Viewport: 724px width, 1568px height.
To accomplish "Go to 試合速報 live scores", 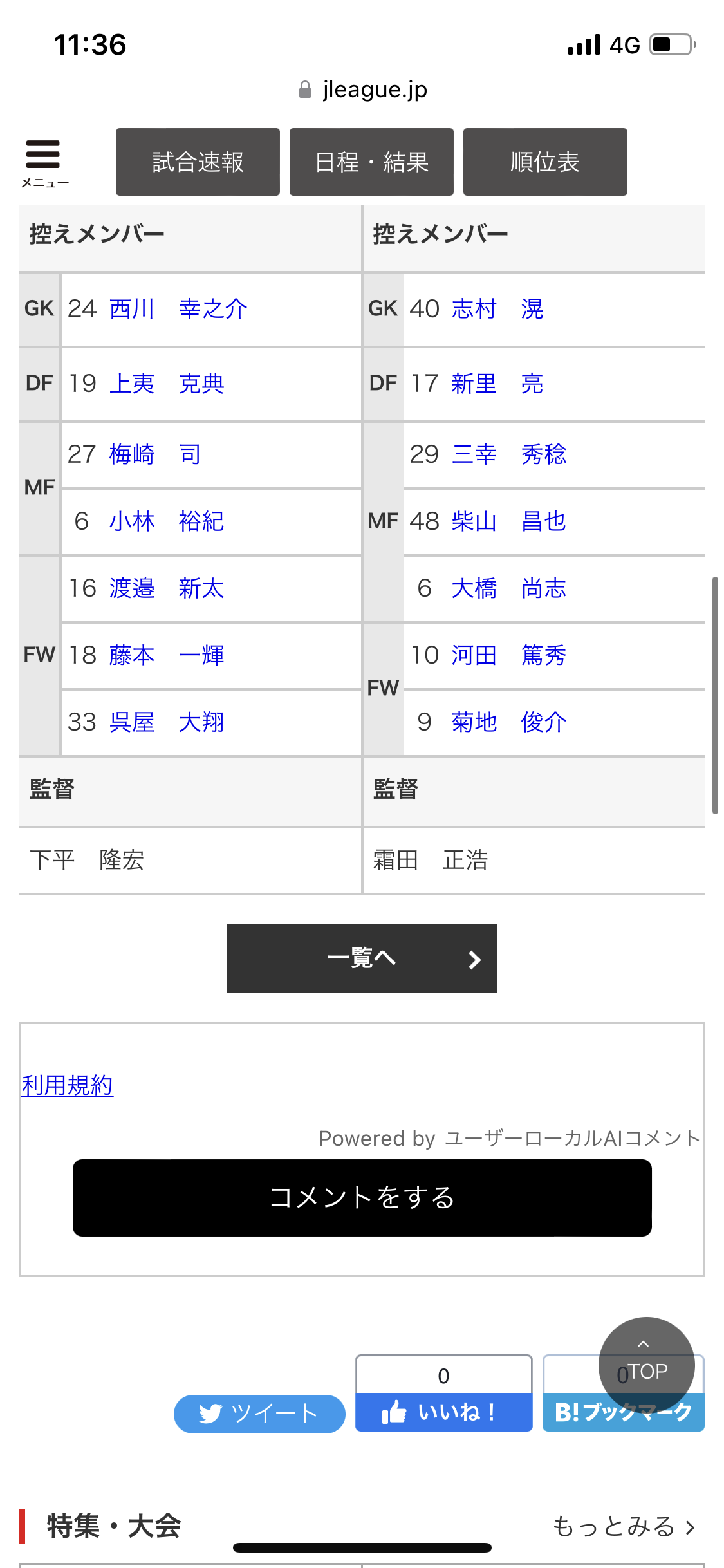I will pos(198,162).
